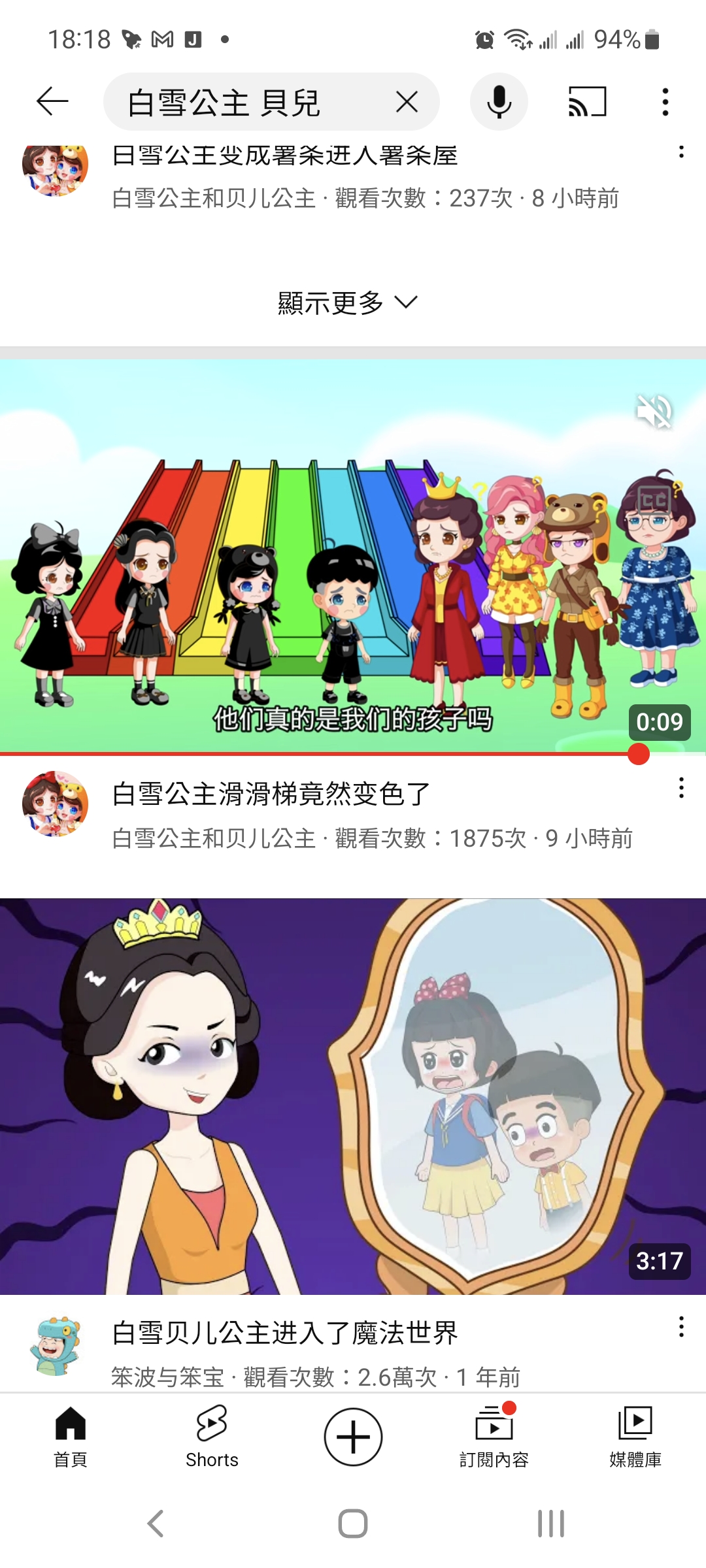Screen dimensions: 706x1568
Task: Unmute the playing video preview
Action: 654,412
